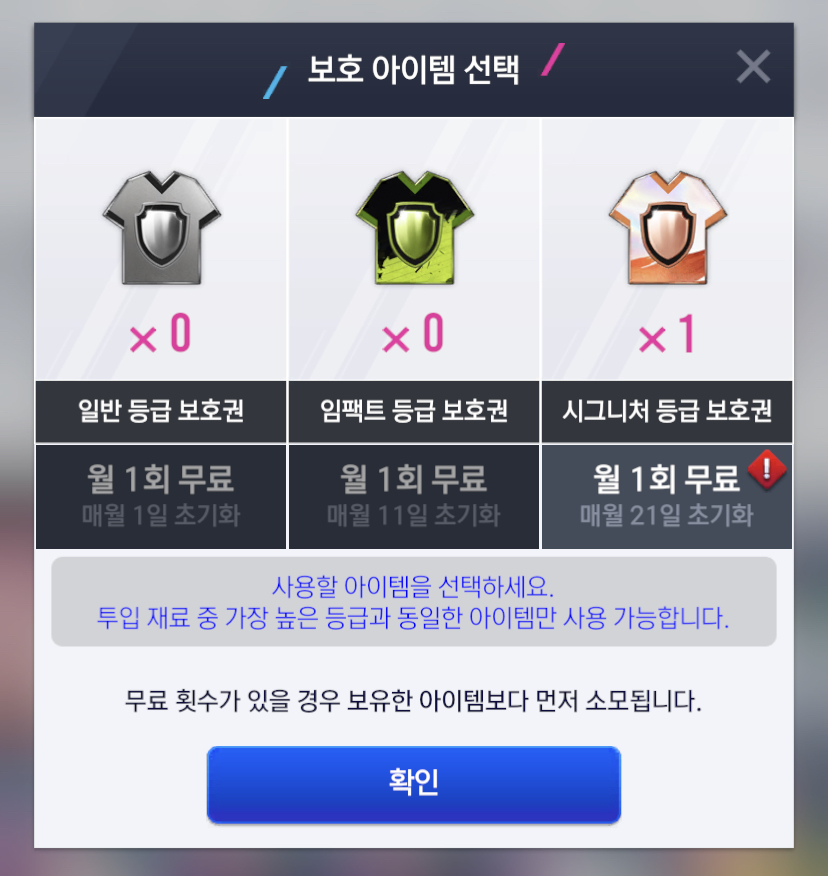The height and width of the screenshot is (876, 828).
Task: Select the 일반 등급 보호권 item
Action: (x=161, y=250)
